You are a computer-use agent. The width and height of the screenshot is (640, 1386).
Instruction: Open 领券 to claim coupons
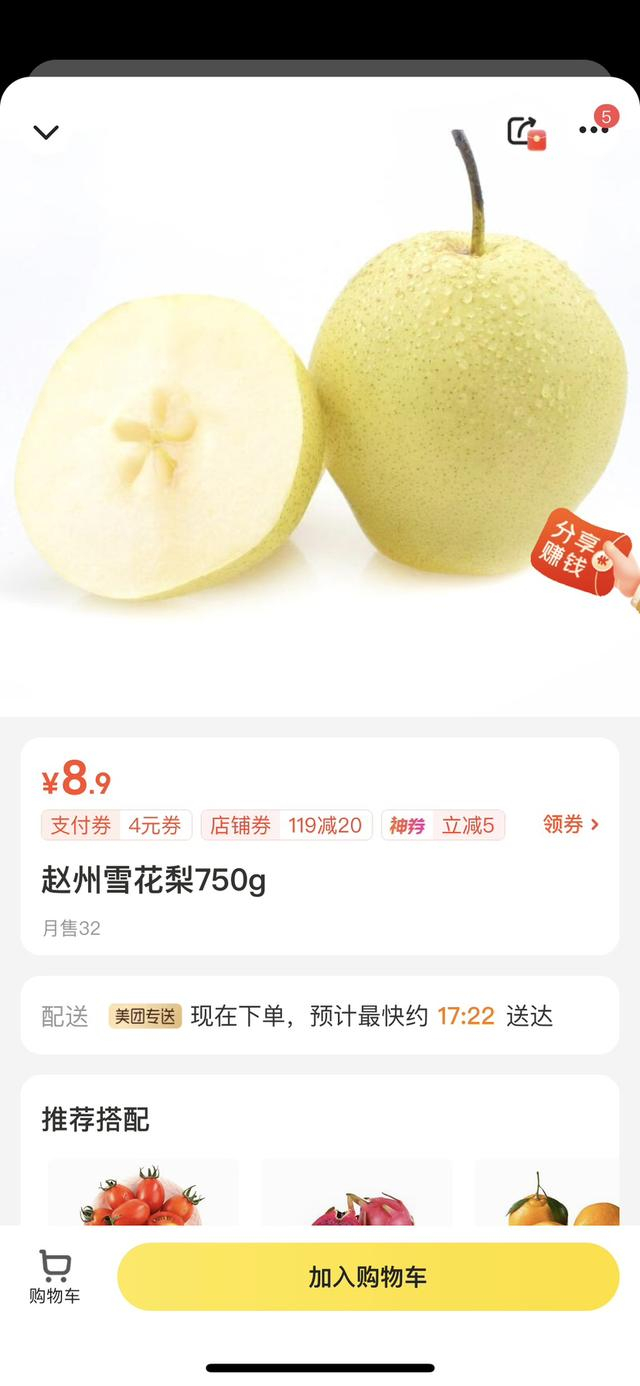point(571,824)
